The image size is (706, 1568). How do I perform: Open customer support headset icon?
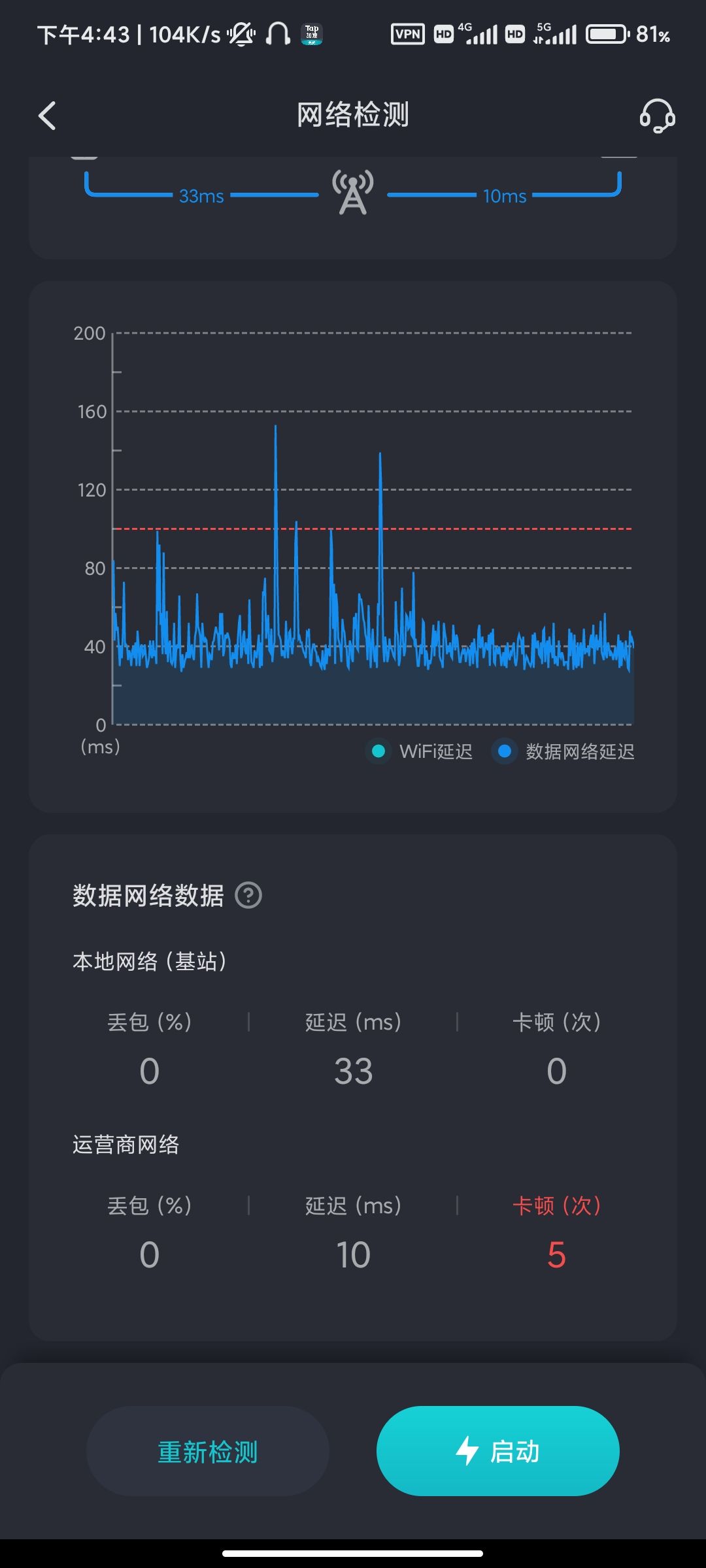pos(657,116)
